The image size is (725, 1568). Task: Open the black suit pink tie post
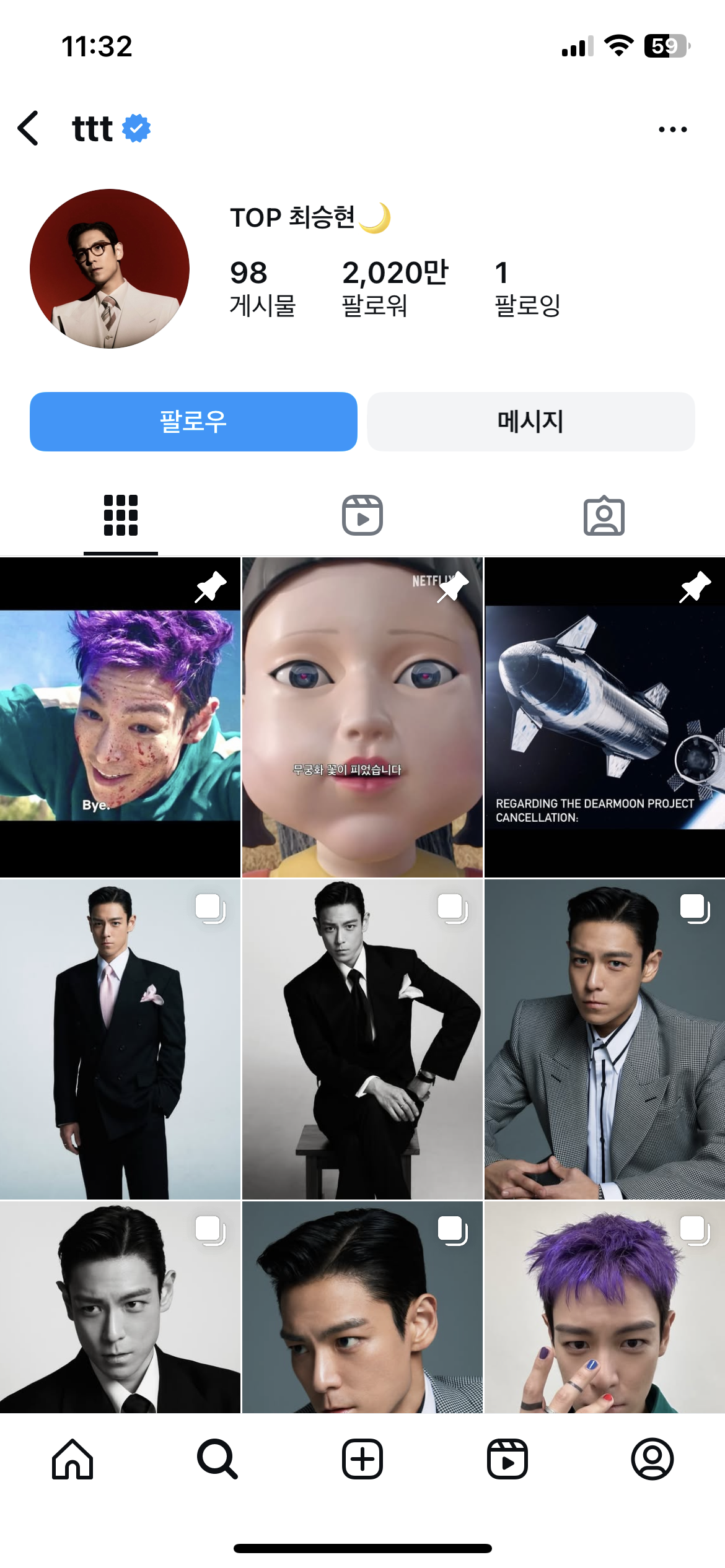[120, 1039]
